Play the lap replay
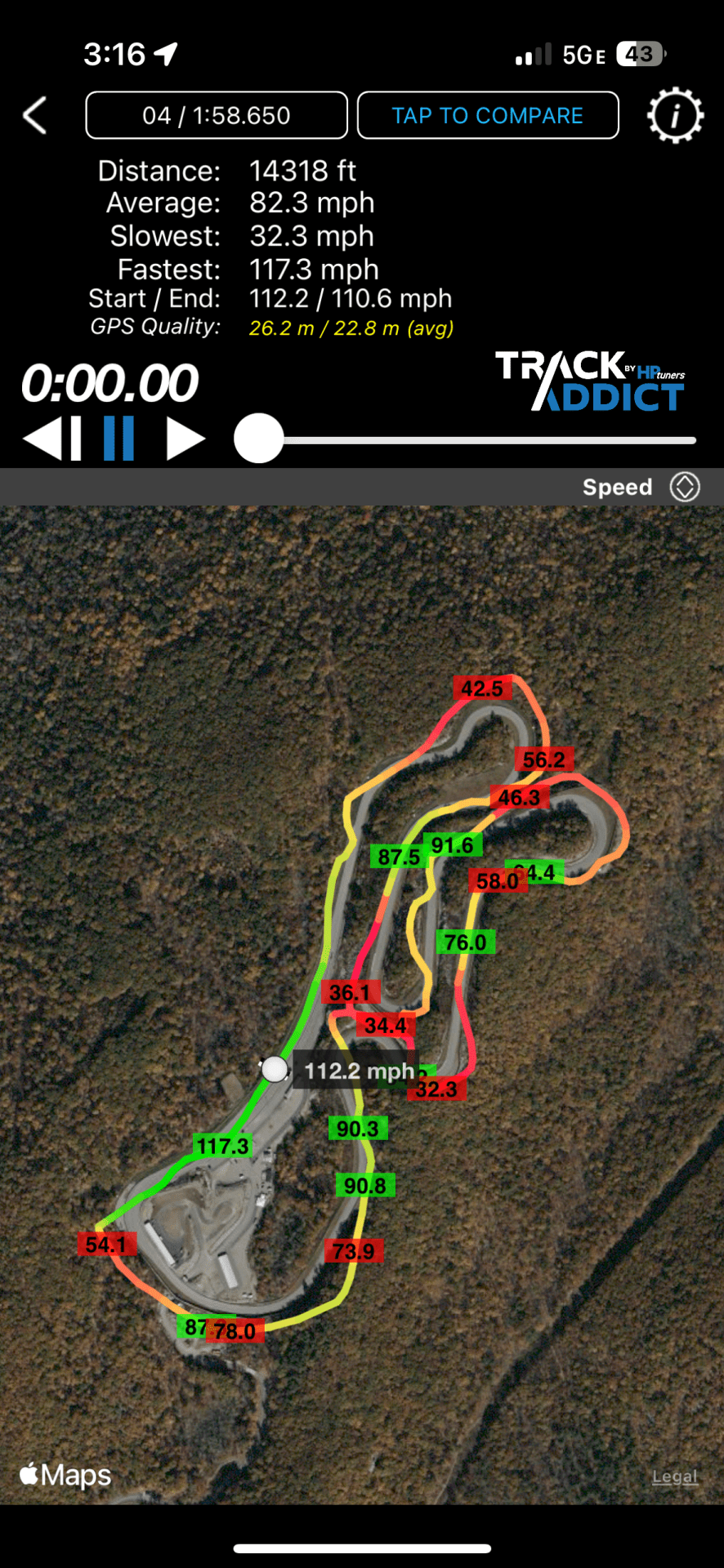This screenshot has height=1568, width=724. [185, 439]
